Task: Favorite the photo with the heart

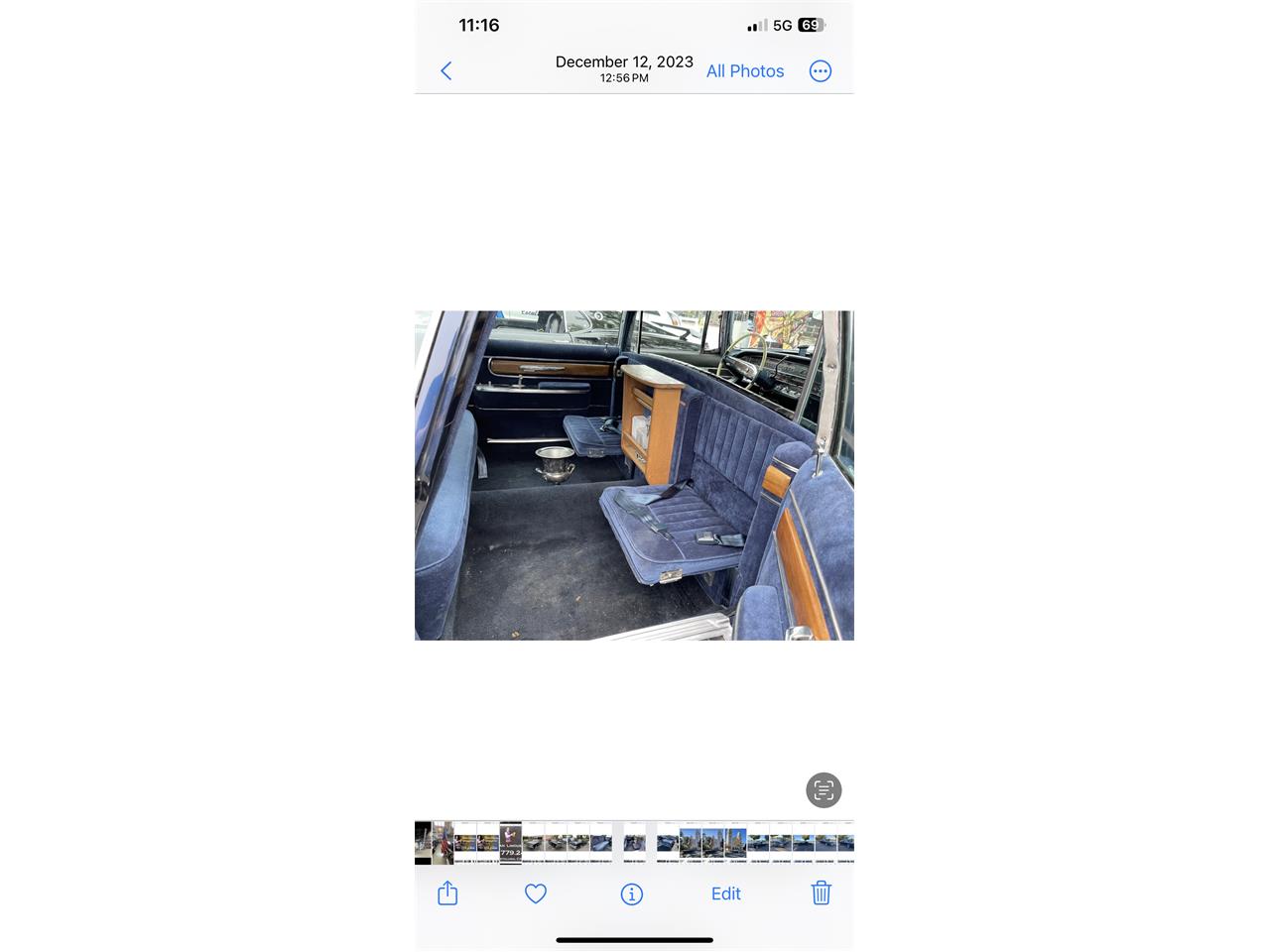Action: [536, 893]
